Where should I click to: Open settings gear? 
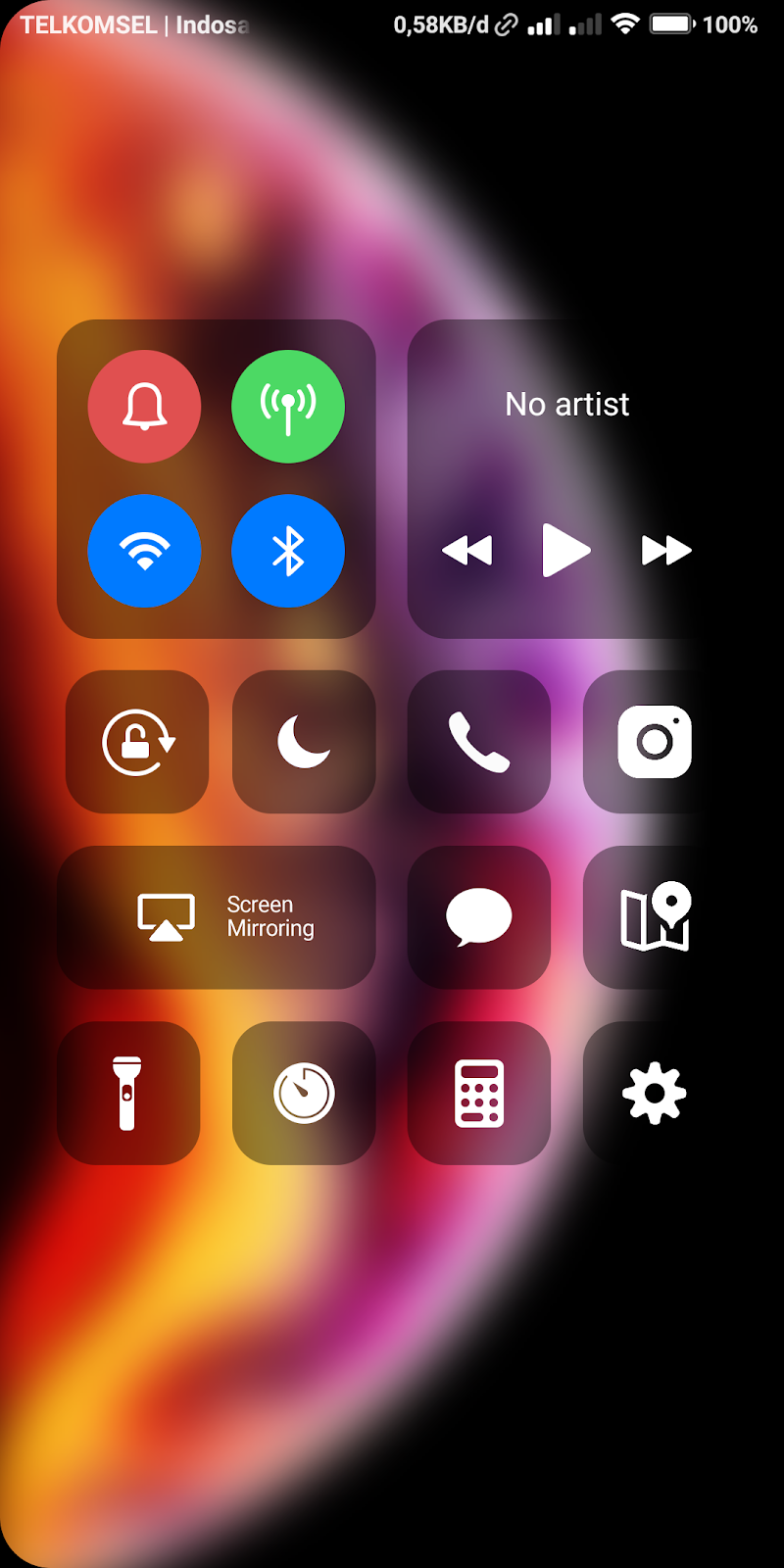tap(654, 1093)
